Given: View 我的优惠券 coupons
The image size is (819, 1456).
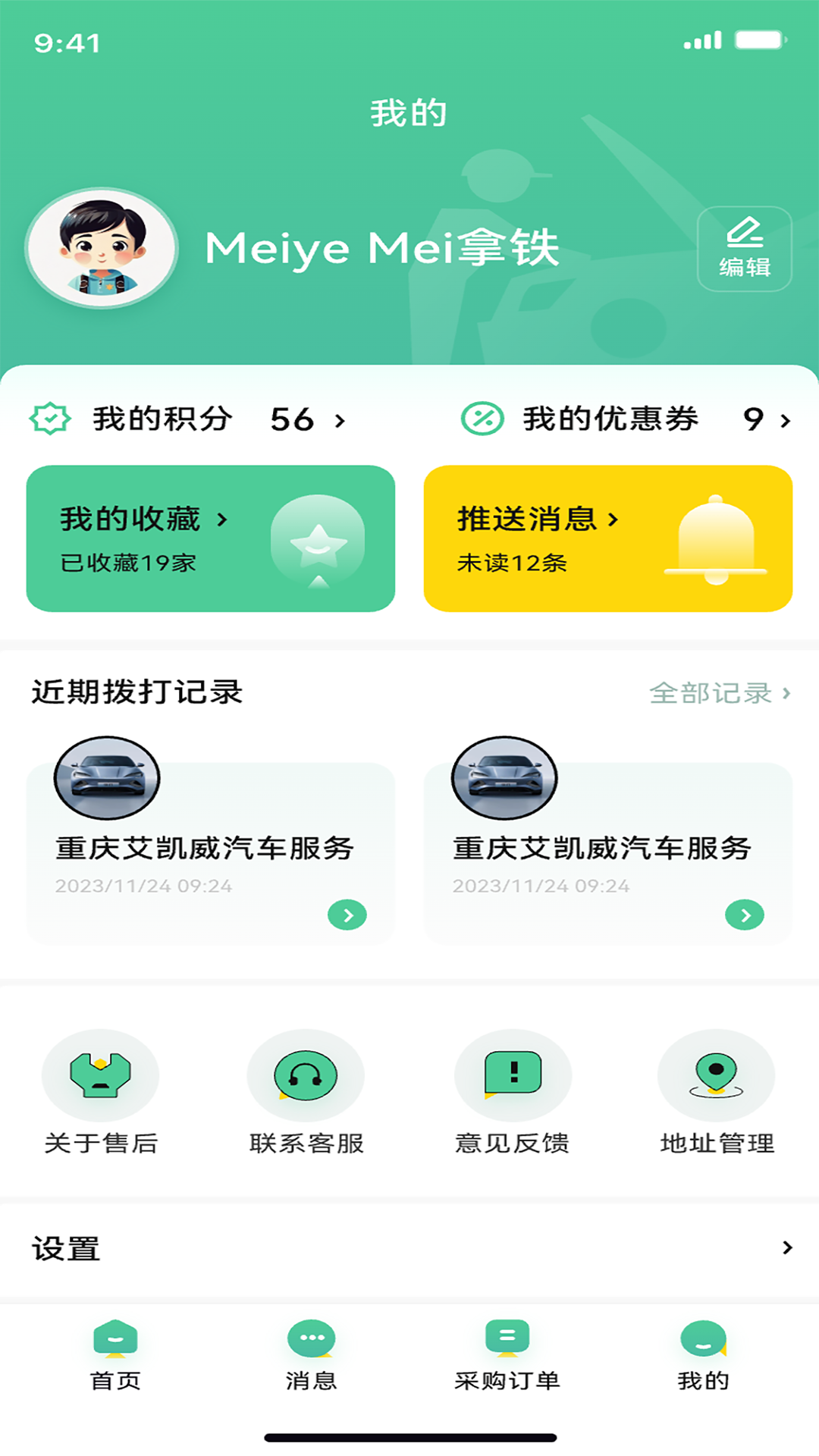Looking at the screenshot, I should [625, 419].
